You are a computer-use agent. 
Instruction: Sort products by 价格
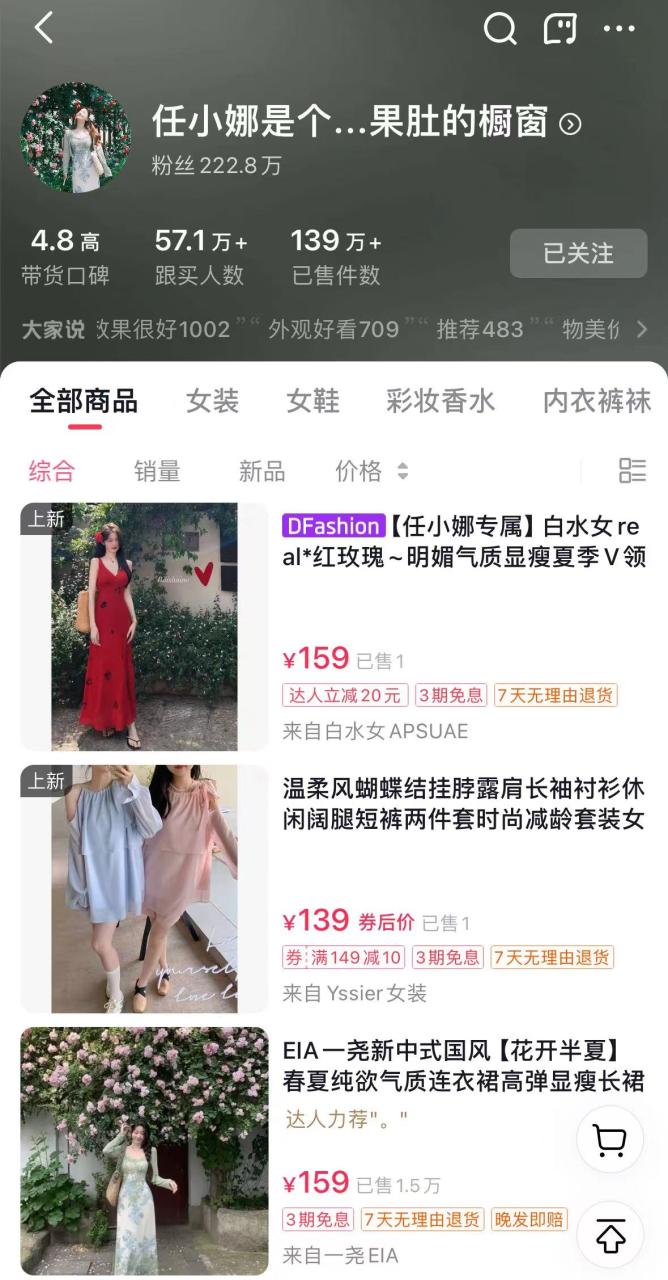[371, 471]
